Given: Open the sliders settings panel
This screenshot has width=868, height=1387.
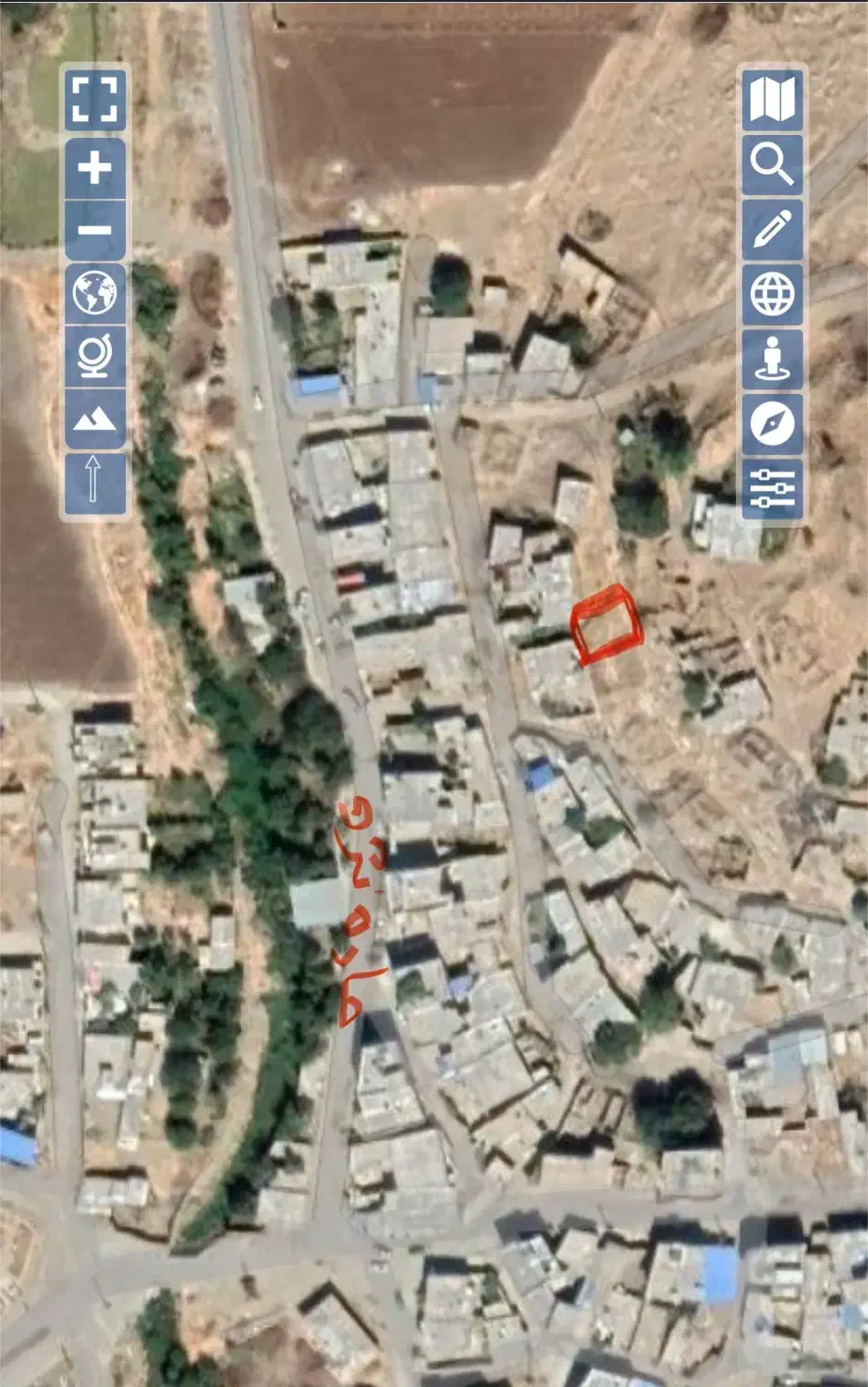Looking at the screenshot, I should [x=772, y=487].
